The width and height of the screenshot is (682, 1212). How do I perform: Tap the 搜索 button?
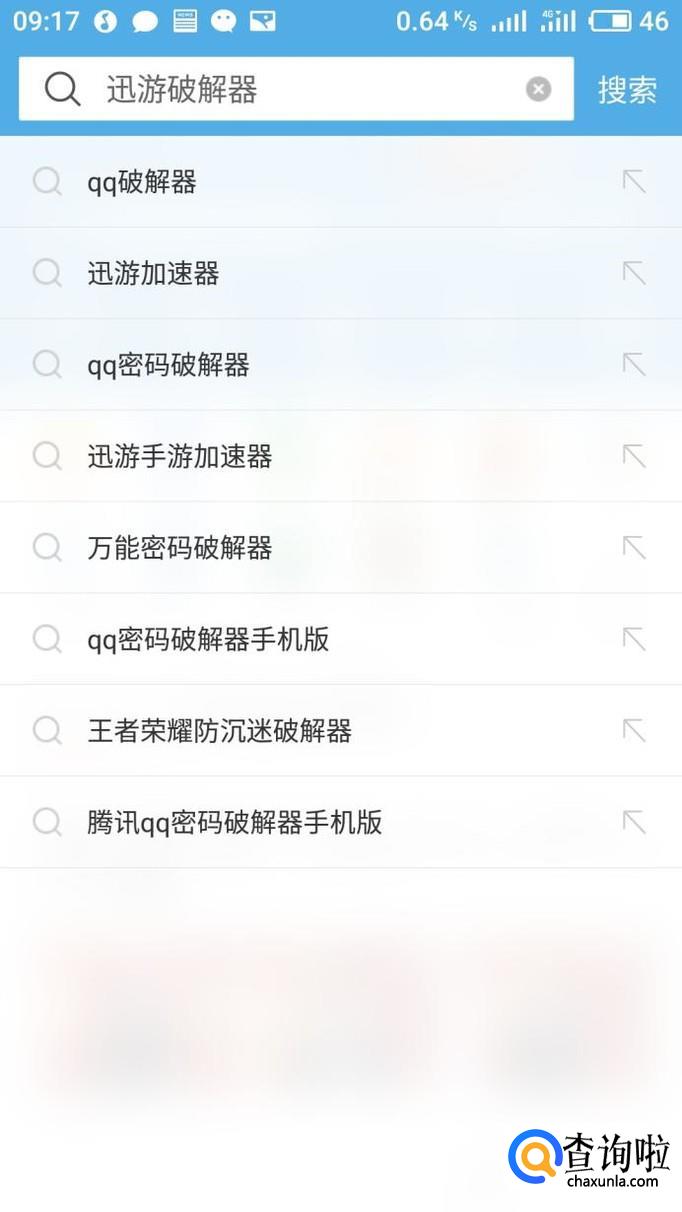click(x=627, y=90)
